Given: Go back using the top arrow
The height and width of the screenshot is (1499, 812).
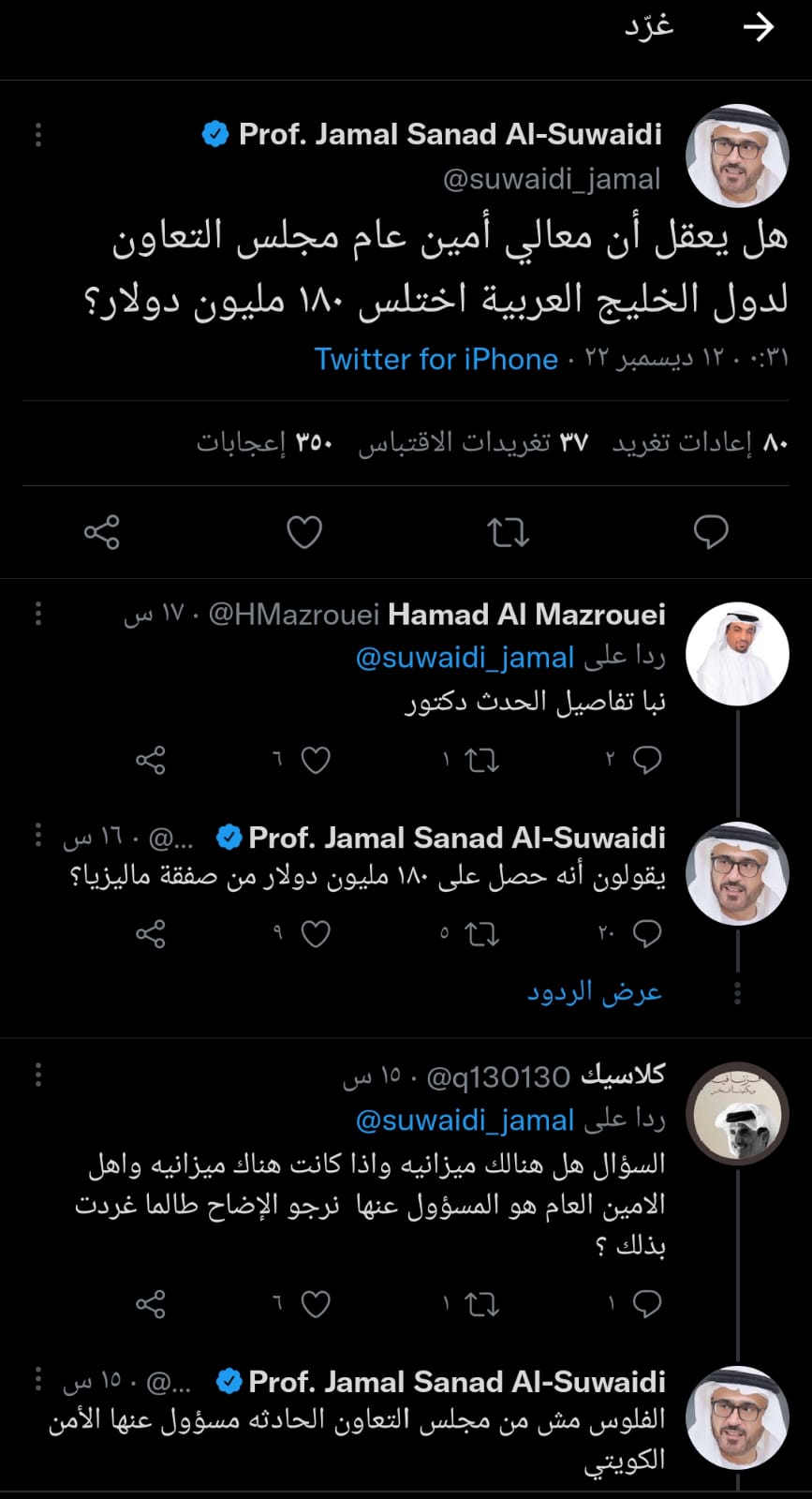Looking at the screenshot, I should coord(758,28).
